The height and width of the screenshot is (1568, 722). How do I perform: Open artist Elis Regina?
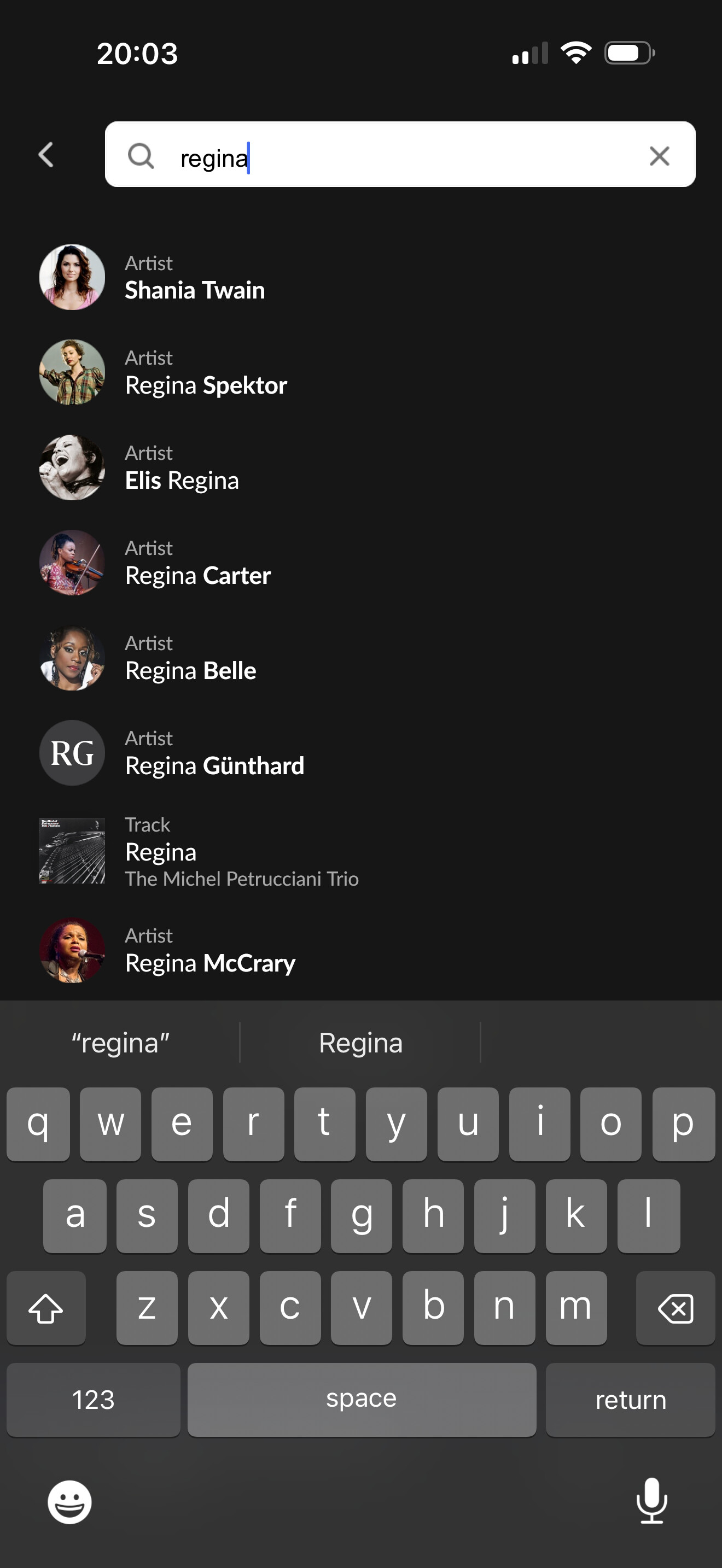(361, 467)
